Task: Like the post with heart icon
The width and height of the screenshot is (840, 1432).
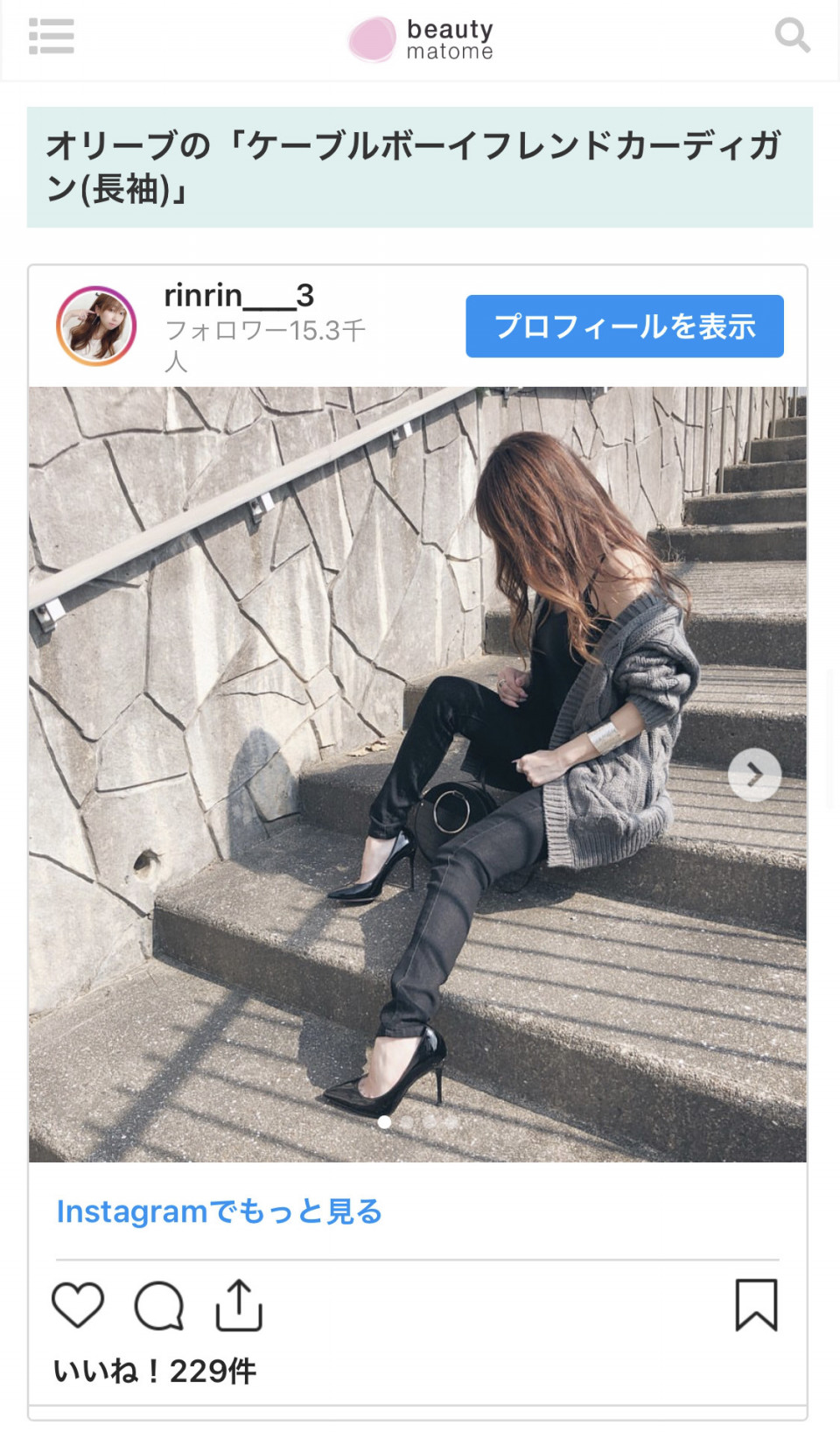Action: [x=78, y=1305]
